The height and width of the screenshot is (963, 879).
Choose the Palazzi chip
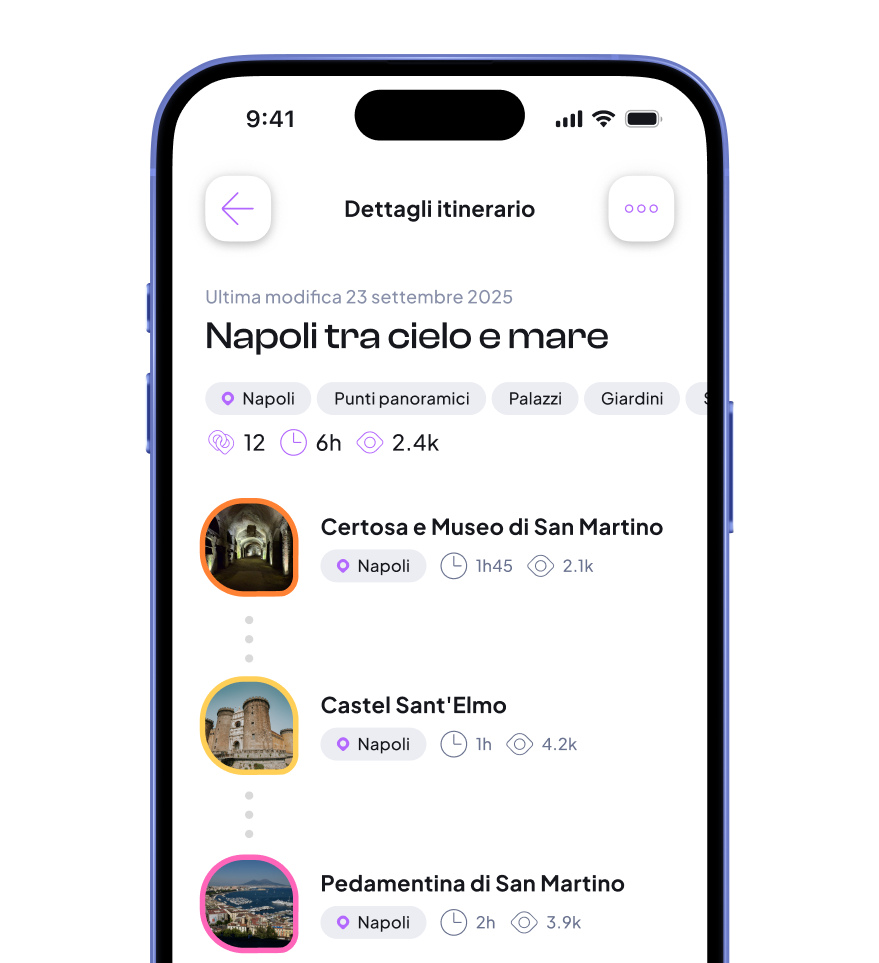pyautogui.click(x=535, y=398)
